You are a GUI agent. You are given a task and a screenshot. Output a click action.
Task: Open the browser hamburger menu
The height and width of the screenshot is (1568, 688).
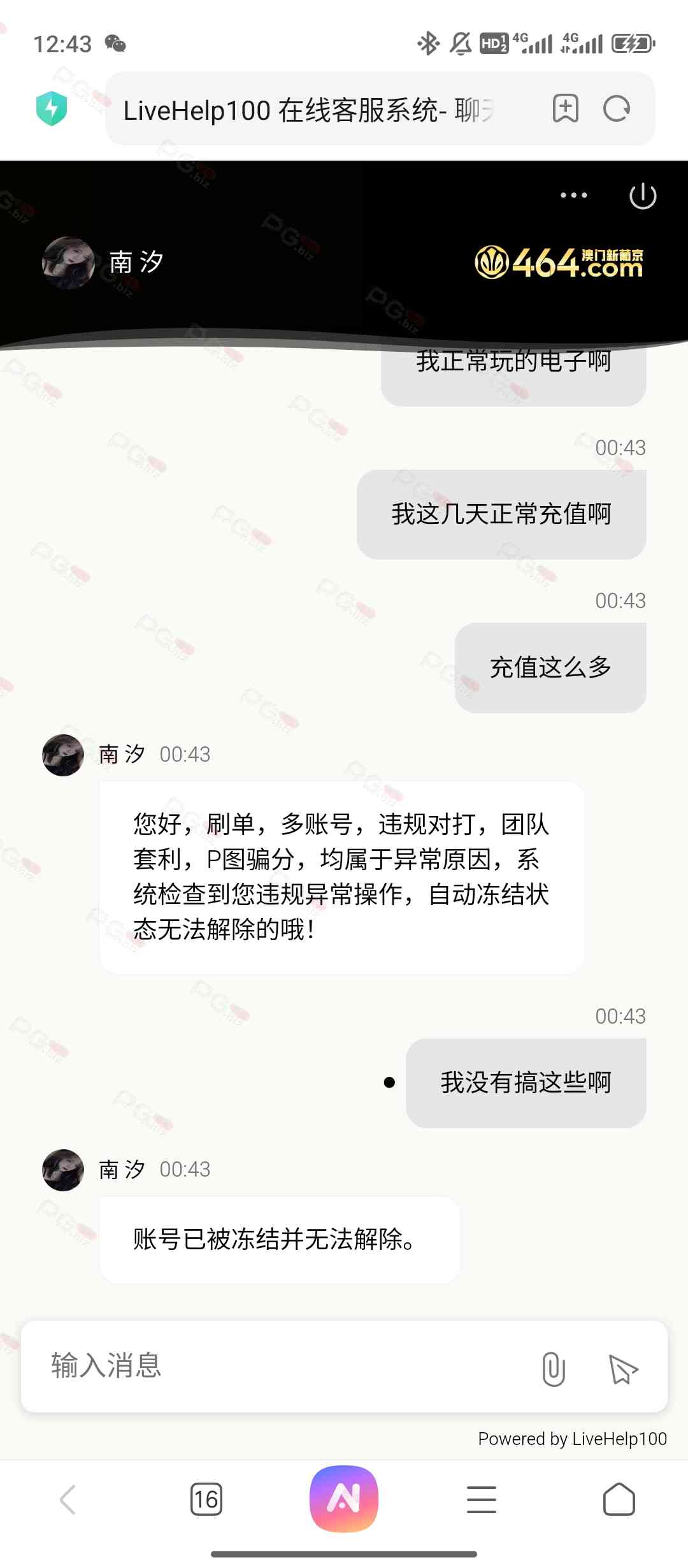pyautogui.click(x=482, y=1499)
